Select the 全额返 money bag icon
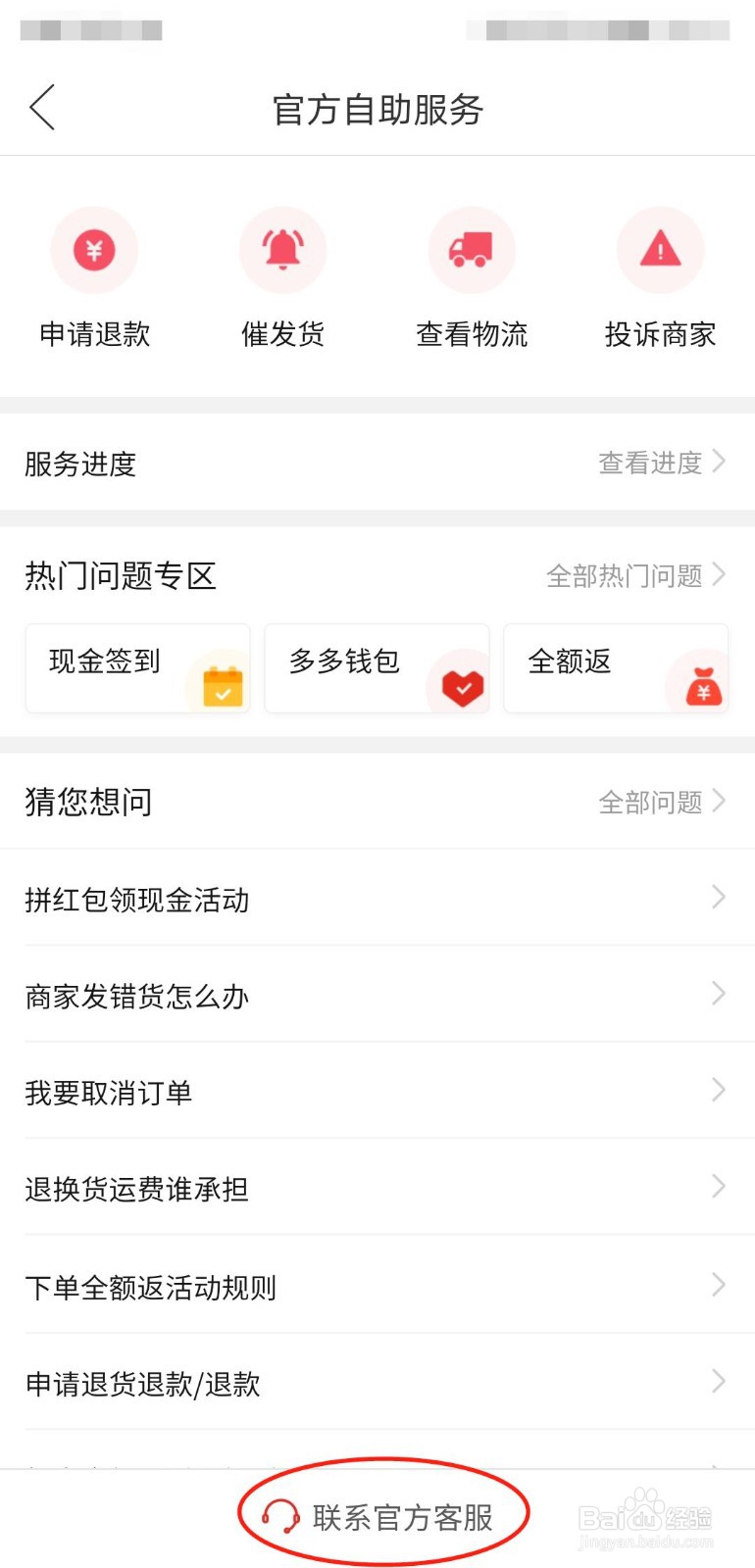The height and width of the screenshot is (1568, 755). [x=698, y=686]
